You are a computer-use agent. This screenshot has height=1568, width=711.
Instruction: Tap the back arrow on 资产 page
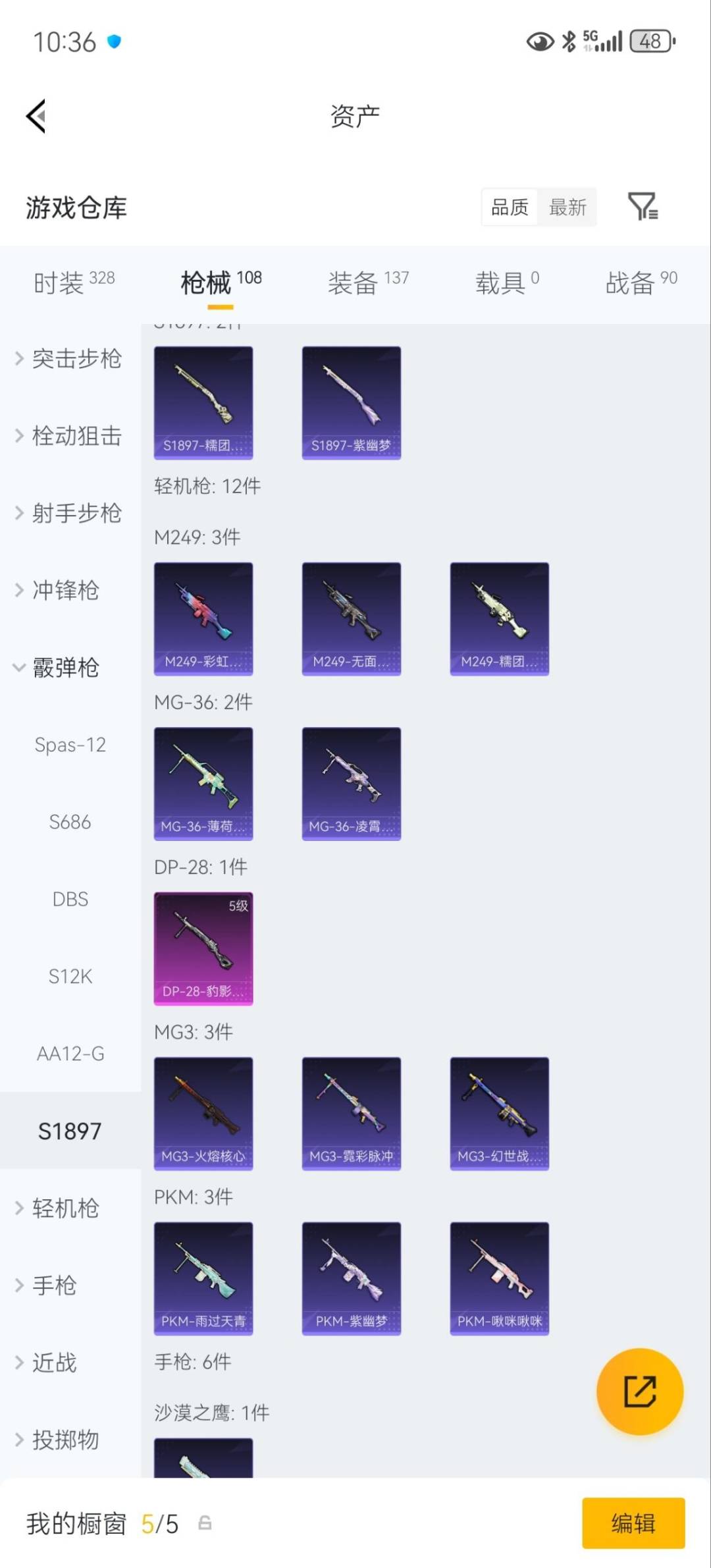pyautogui.click(x=36, y=115)
